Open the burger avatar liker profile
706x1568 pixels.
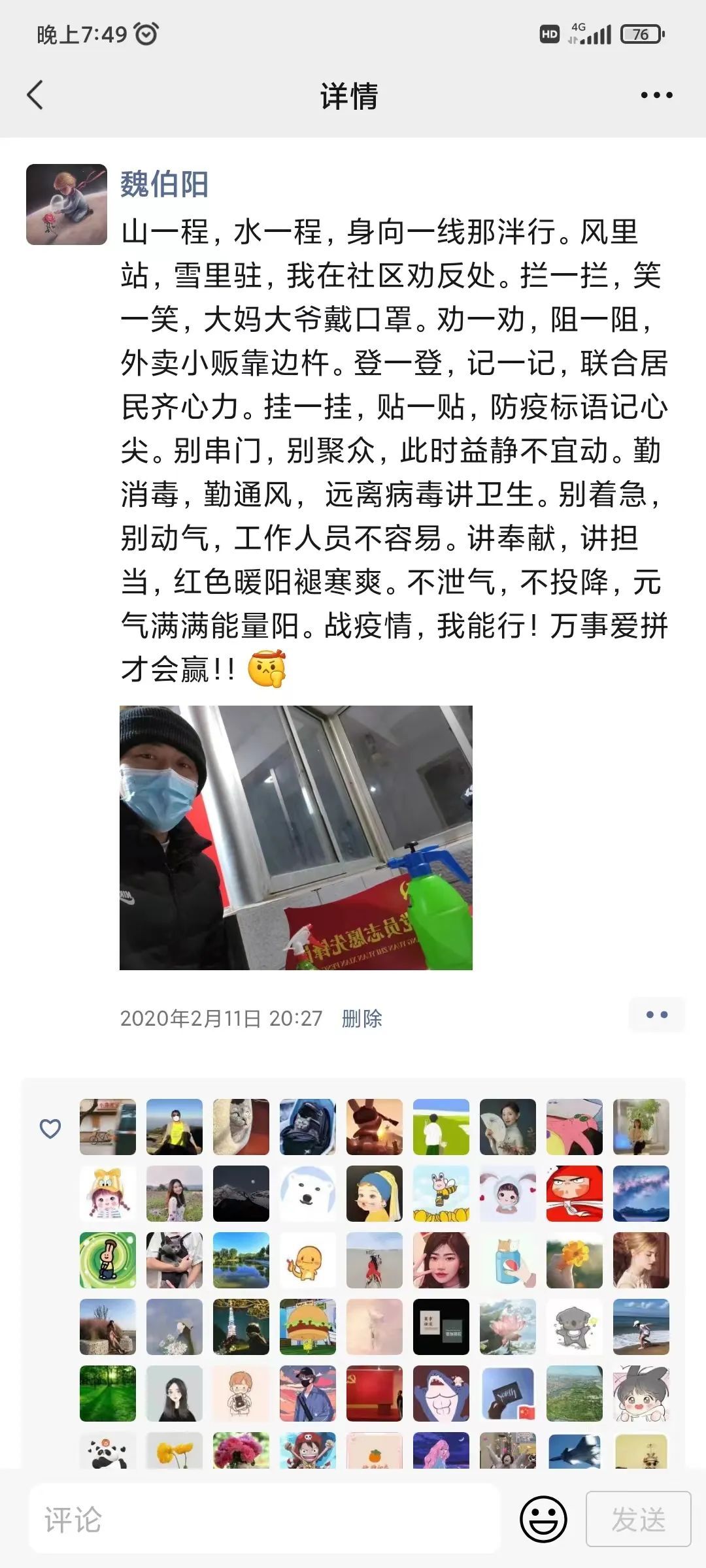307,1327
